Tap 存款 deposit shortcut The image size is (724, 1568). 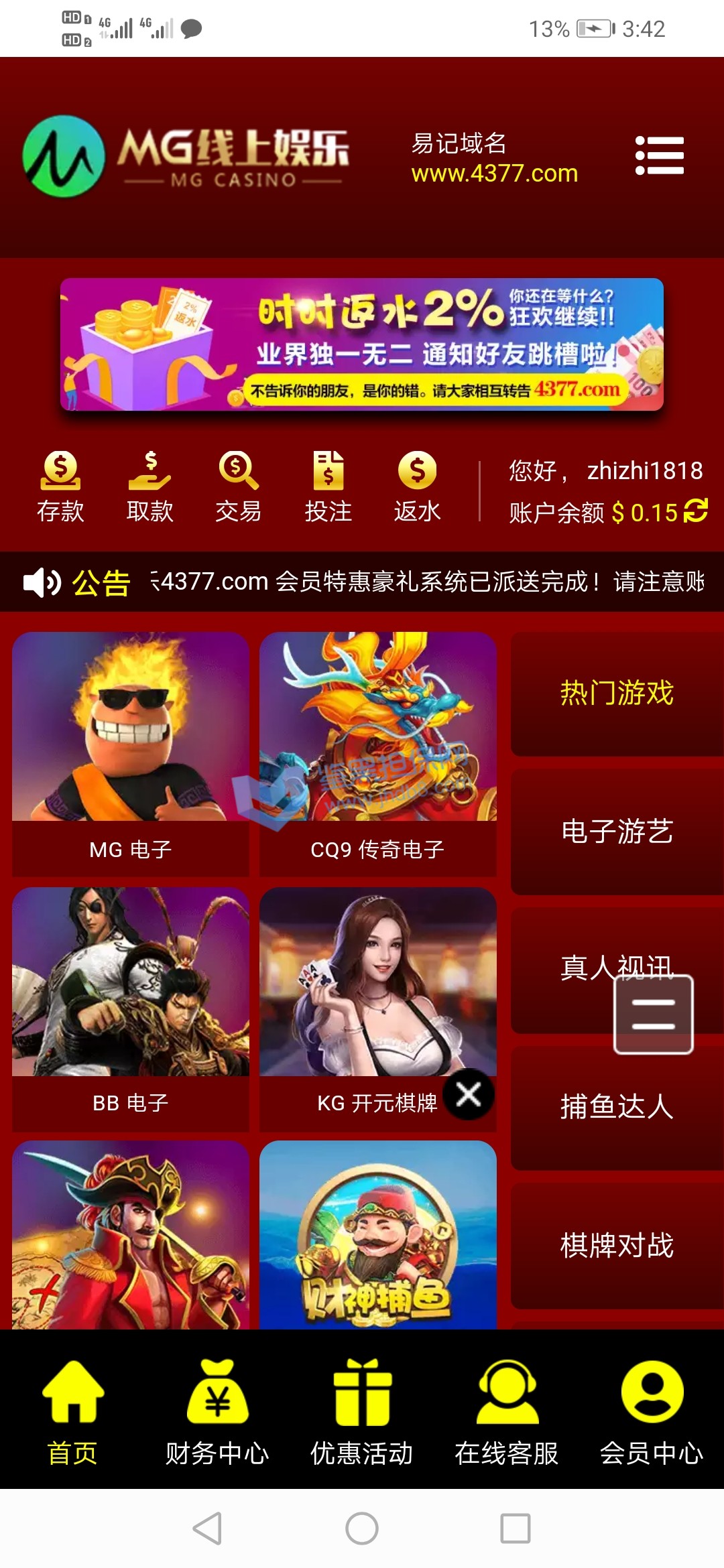60,486
